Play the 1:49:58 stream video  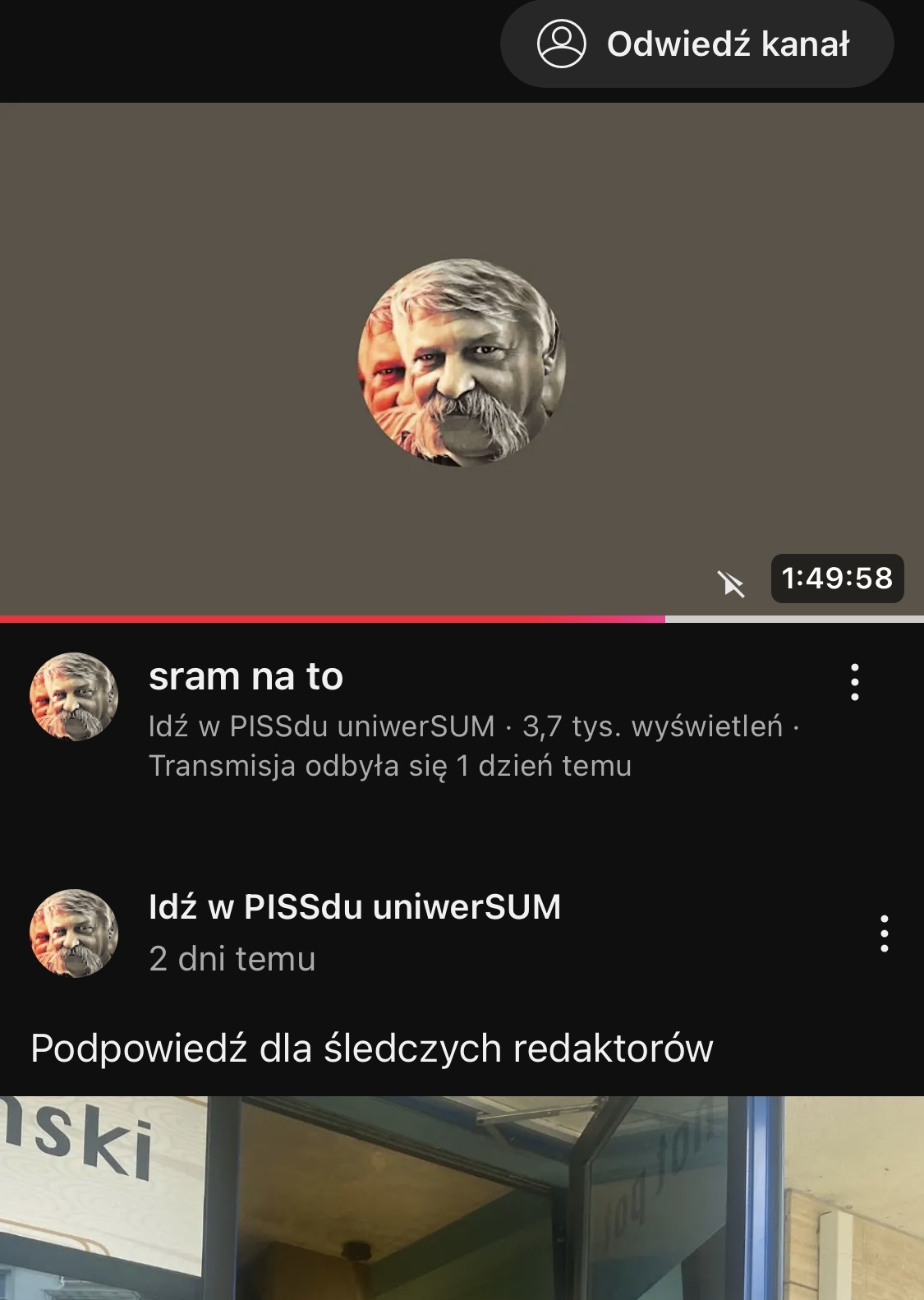[x=462, y=362]
